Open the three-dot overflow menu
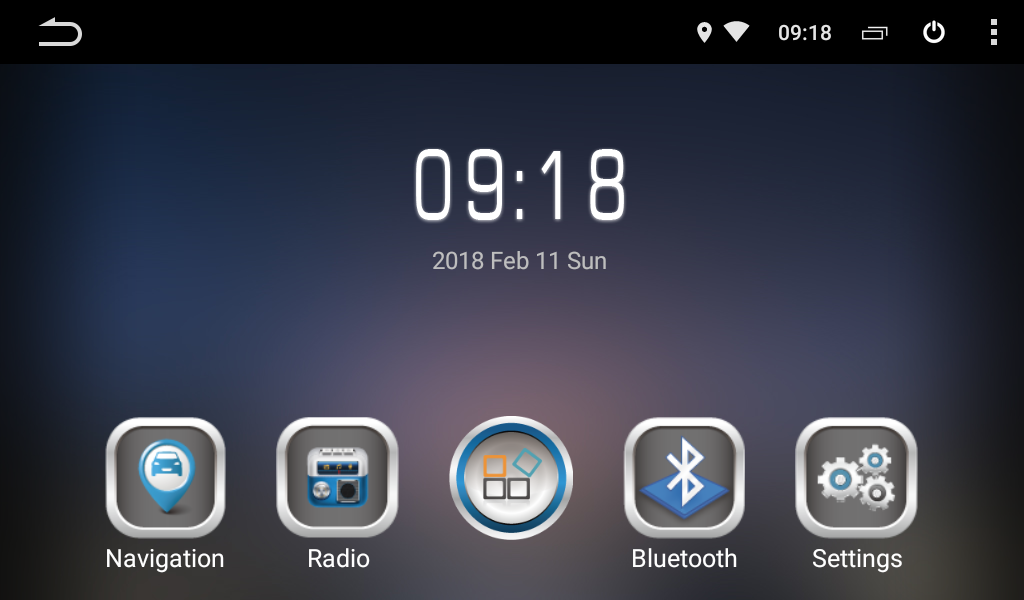Screen dimensions: 1024x600 [x=993, y=33]
